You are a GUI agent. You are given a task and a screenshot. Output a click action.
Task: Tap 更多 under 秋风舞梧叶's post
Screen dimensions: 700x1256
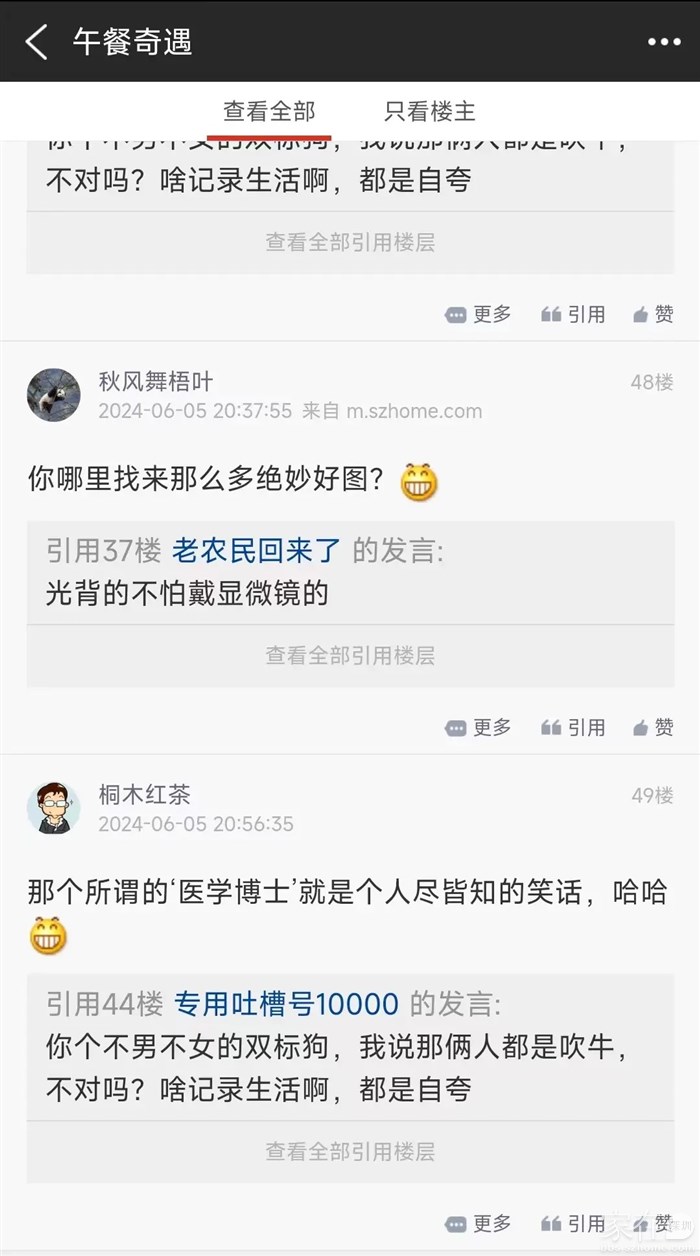pos(479,727)
